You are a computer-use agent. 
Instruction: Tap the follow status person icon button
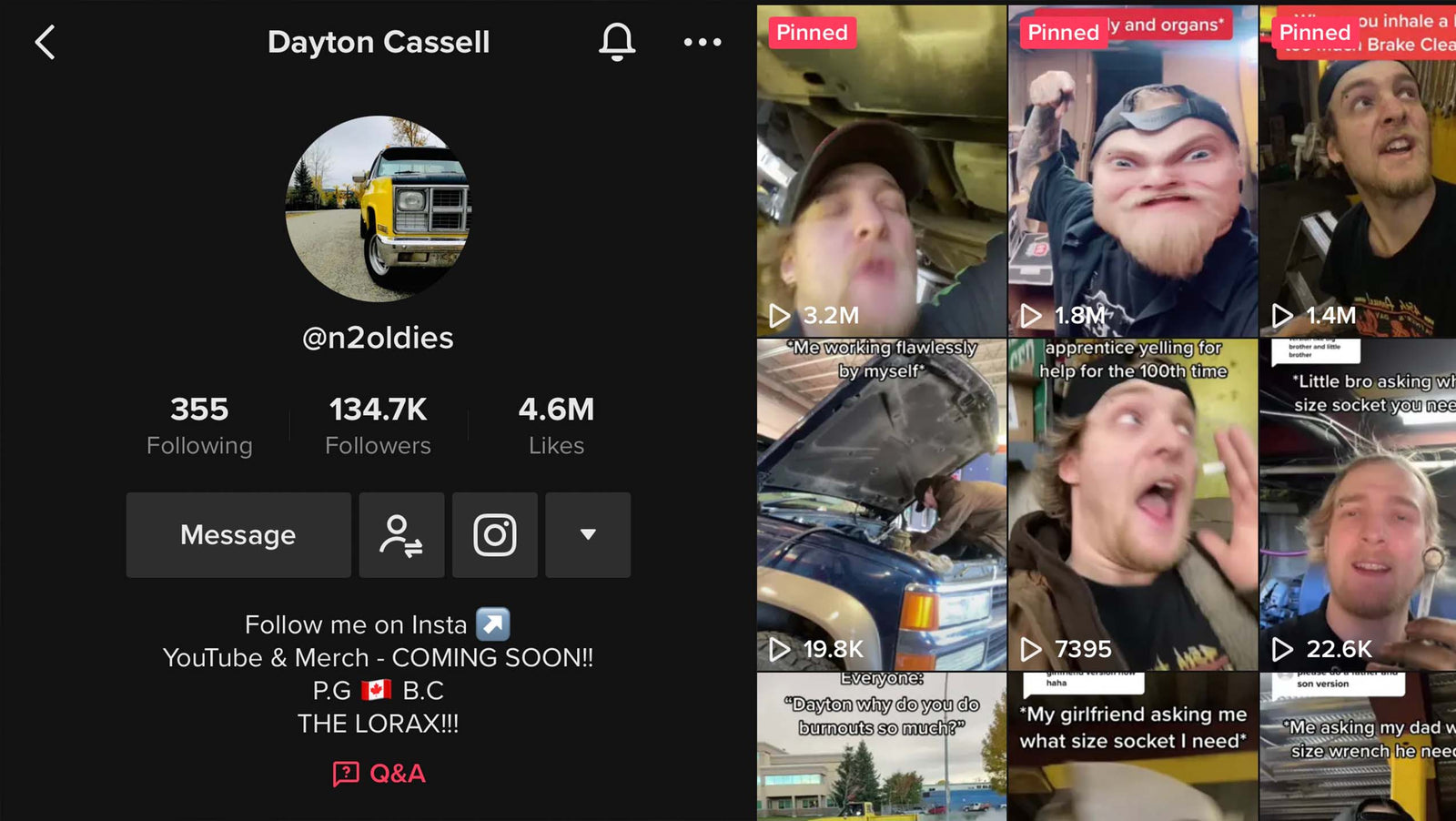click(401, 535)
